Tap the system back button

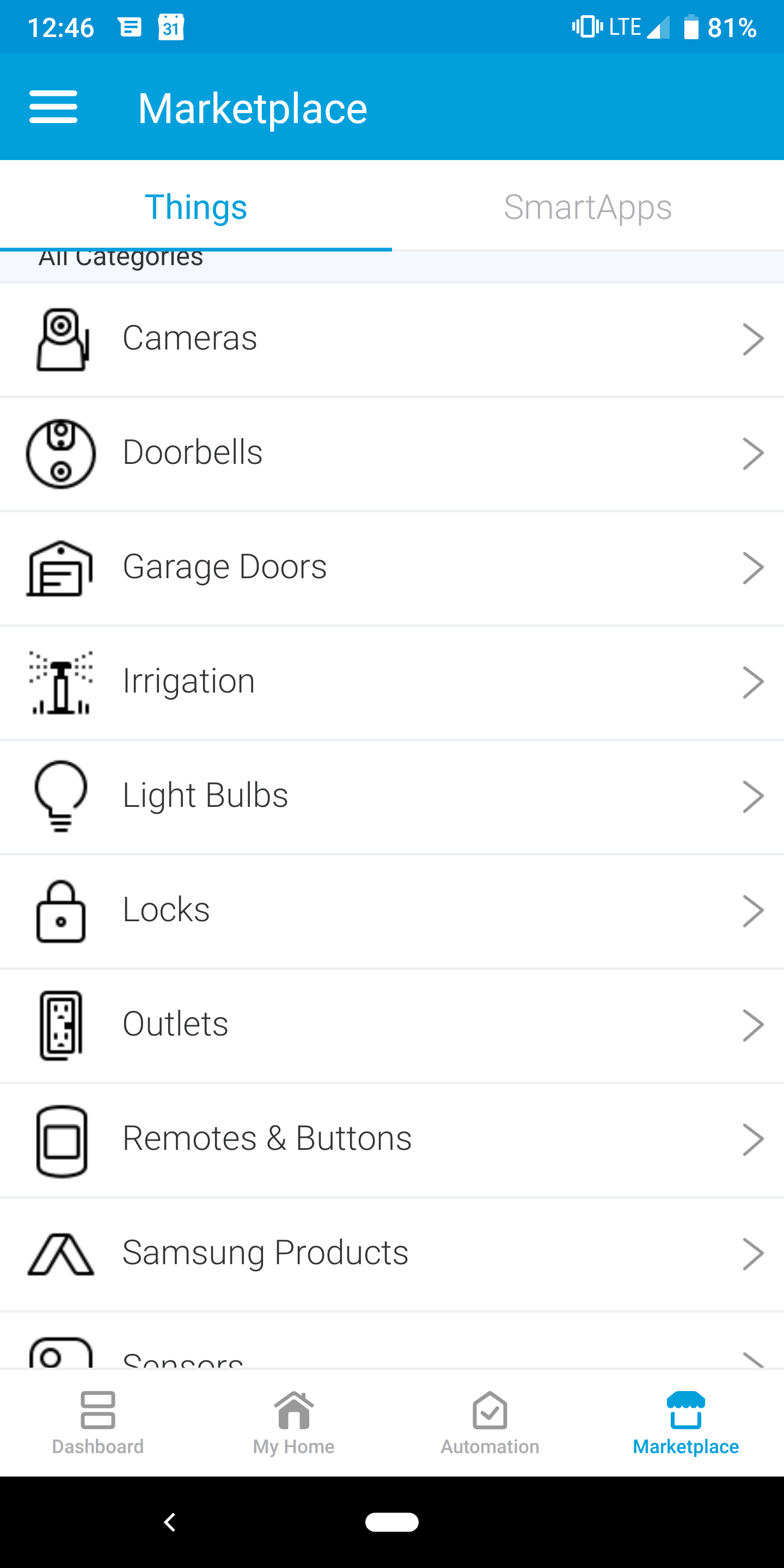(170, 1522)
